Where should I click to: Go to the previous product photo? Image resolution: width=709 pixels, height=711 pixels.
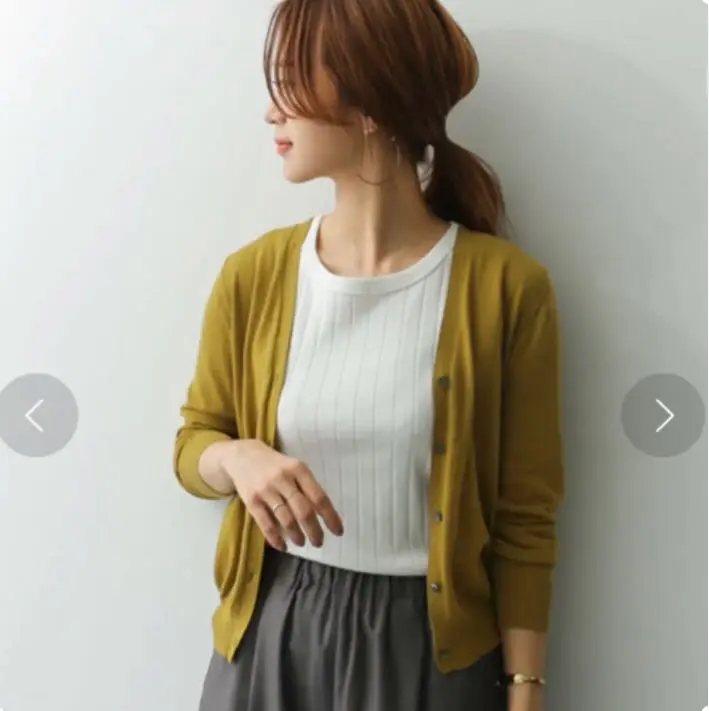[37, 415]
